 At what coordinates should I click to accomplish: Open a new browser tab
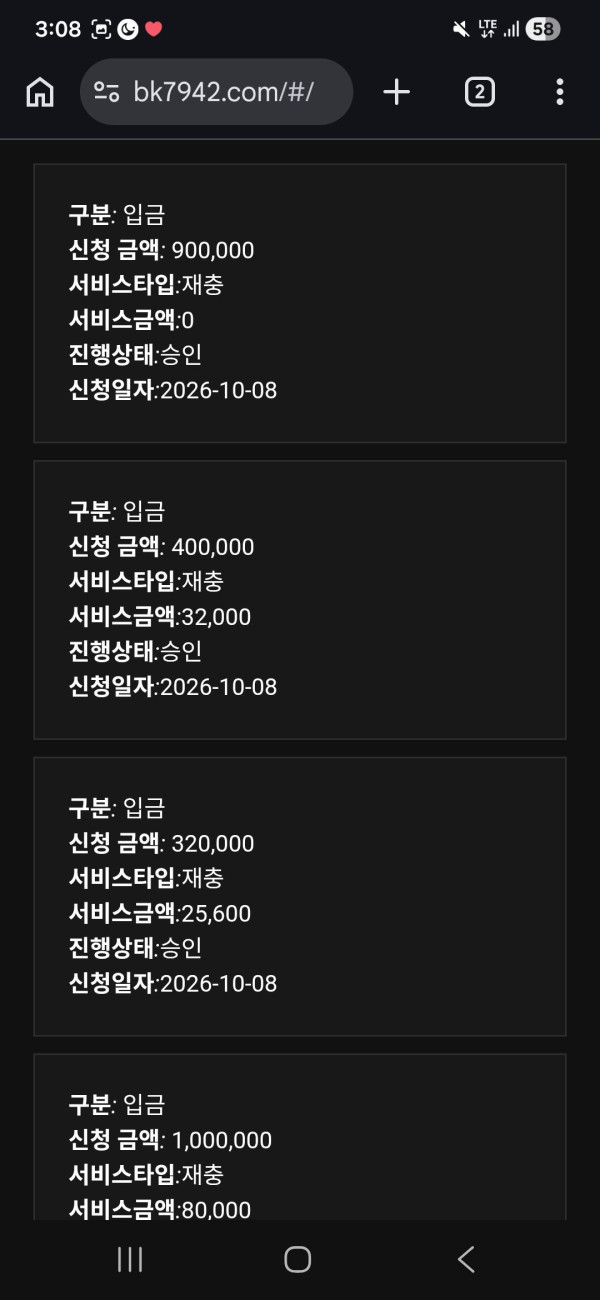pyautogui.click(x=397, y=92)
